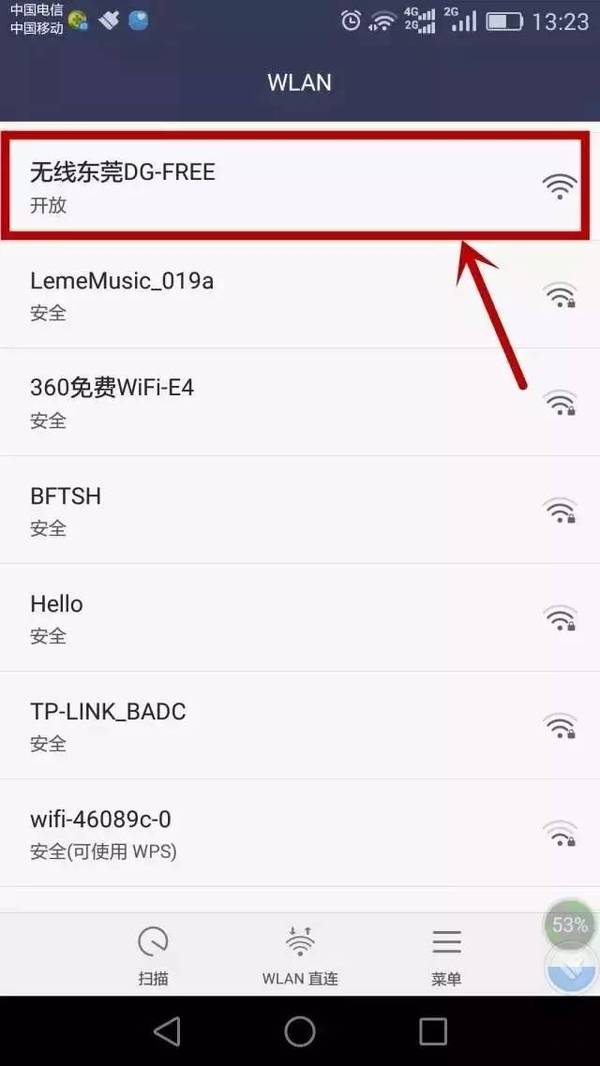Tap the floating 53% memory bubble
The height and width of the screenshot is (1066, 600).
[569, 925]
